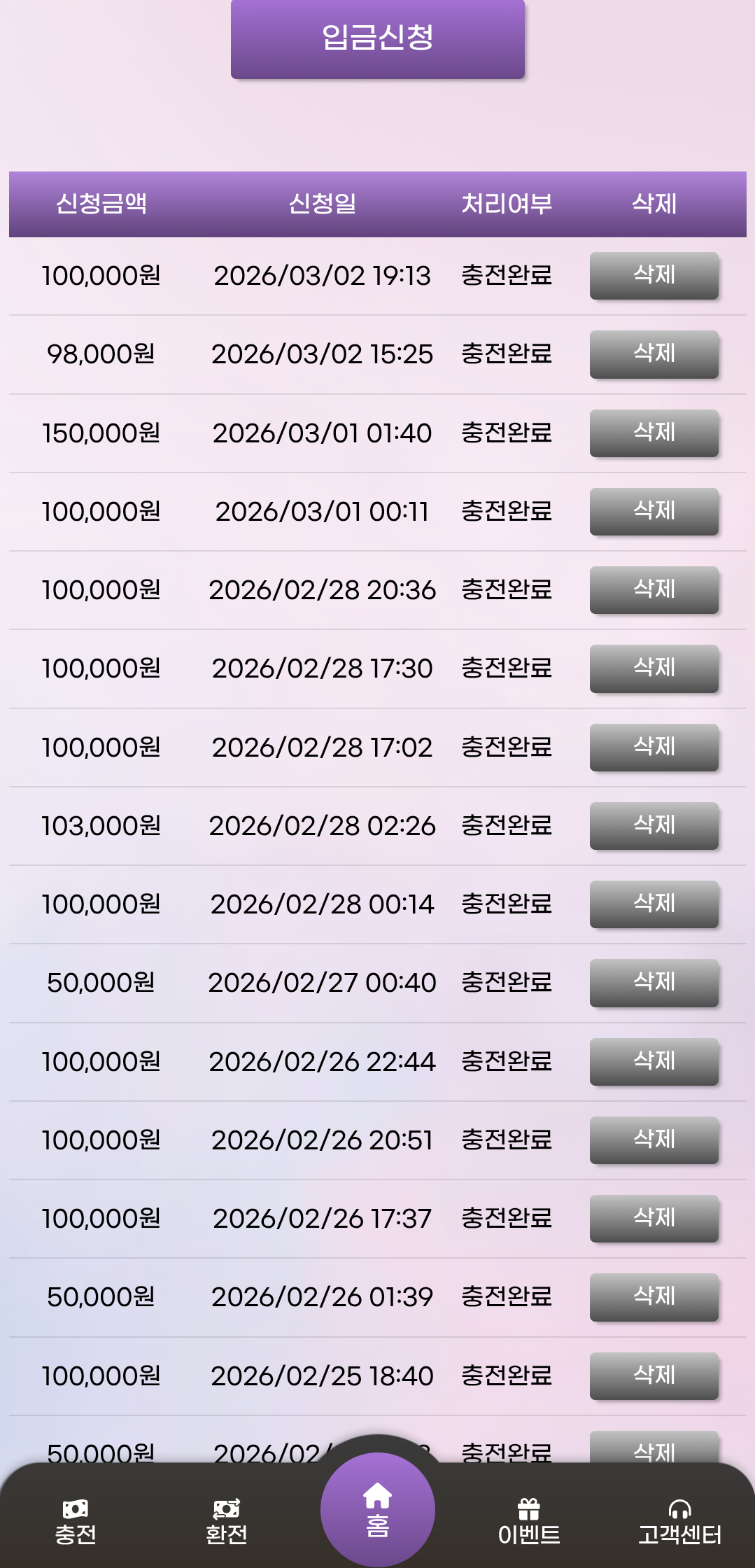Remove the 2026/02/28 00:14 record
This screenshot has width=755, height=1568.
654,904
